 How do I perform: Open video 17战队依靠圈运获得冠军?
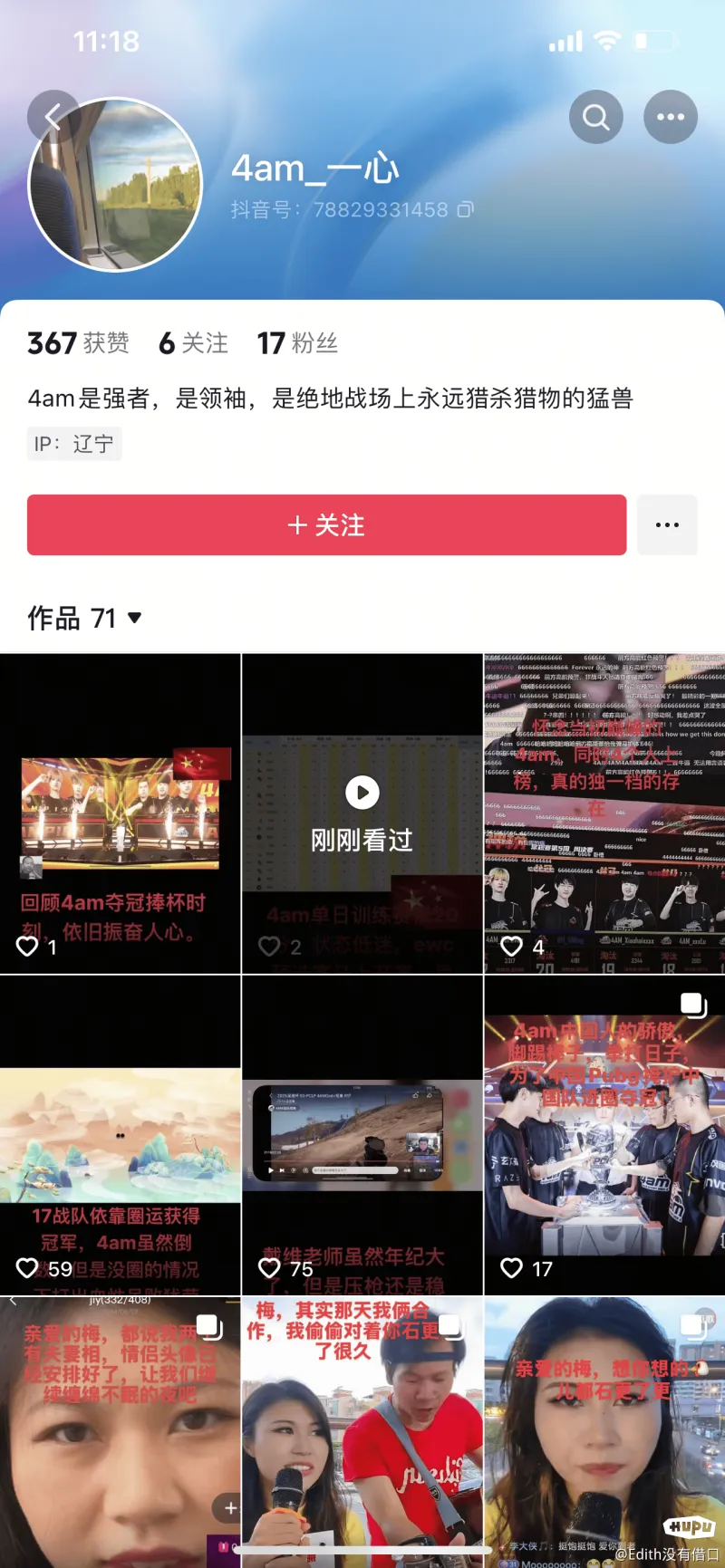tap(120, 1134)
